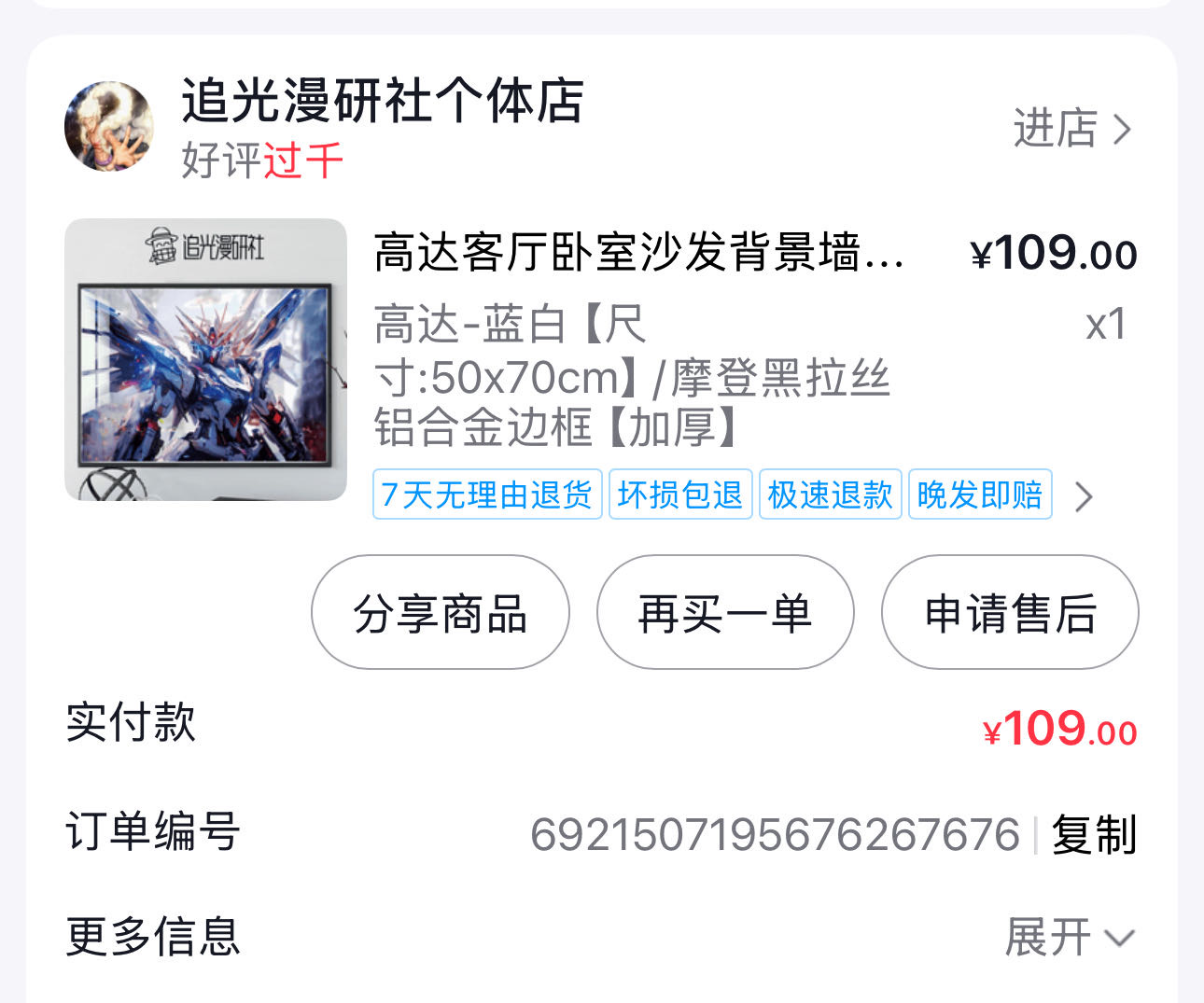This screenshot has height=1003, width=1204.
Task: Open service guarantees chevron beside 晚发即赔
Action: pos(1083,496)
